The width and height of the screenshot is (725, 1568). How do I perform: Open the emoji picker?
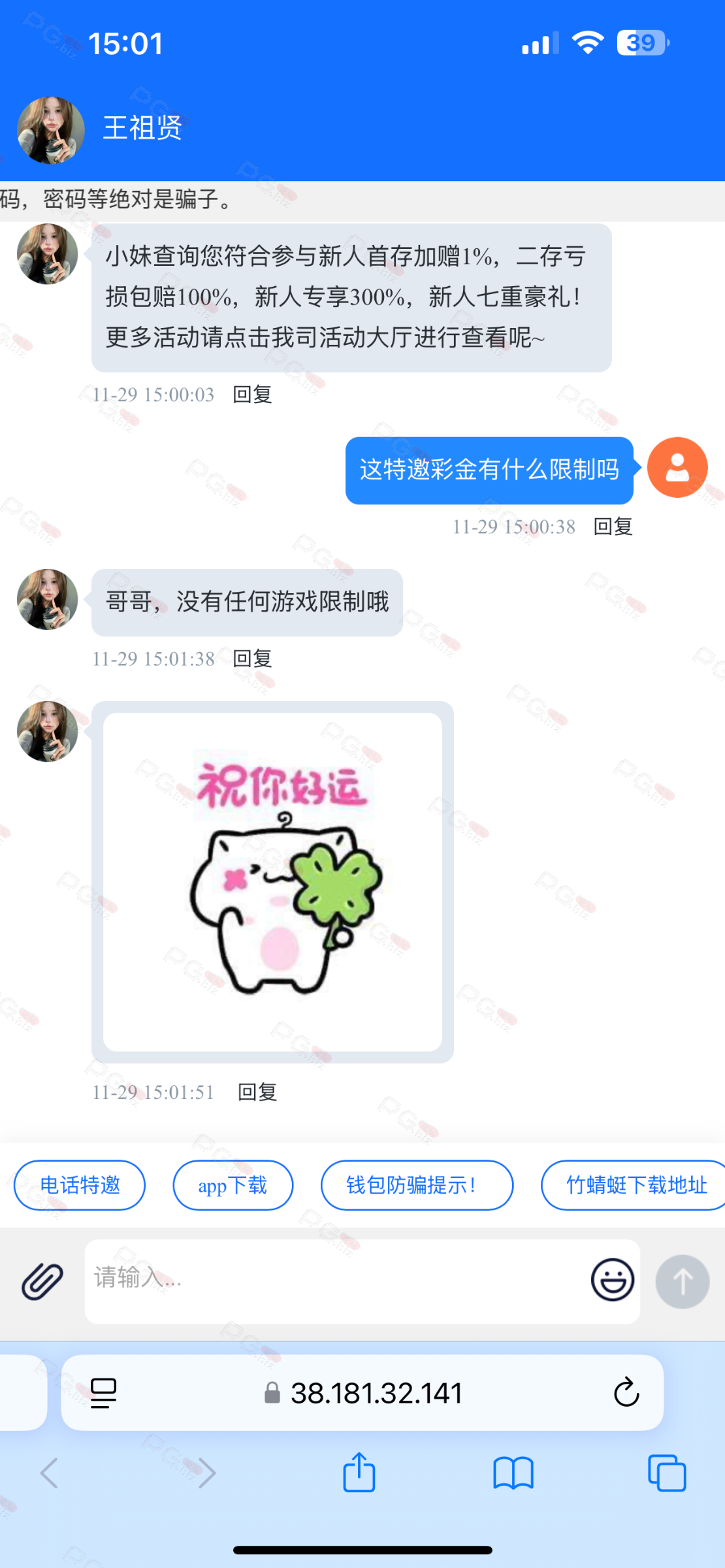pyautogui.click(x=612, y=1279)
